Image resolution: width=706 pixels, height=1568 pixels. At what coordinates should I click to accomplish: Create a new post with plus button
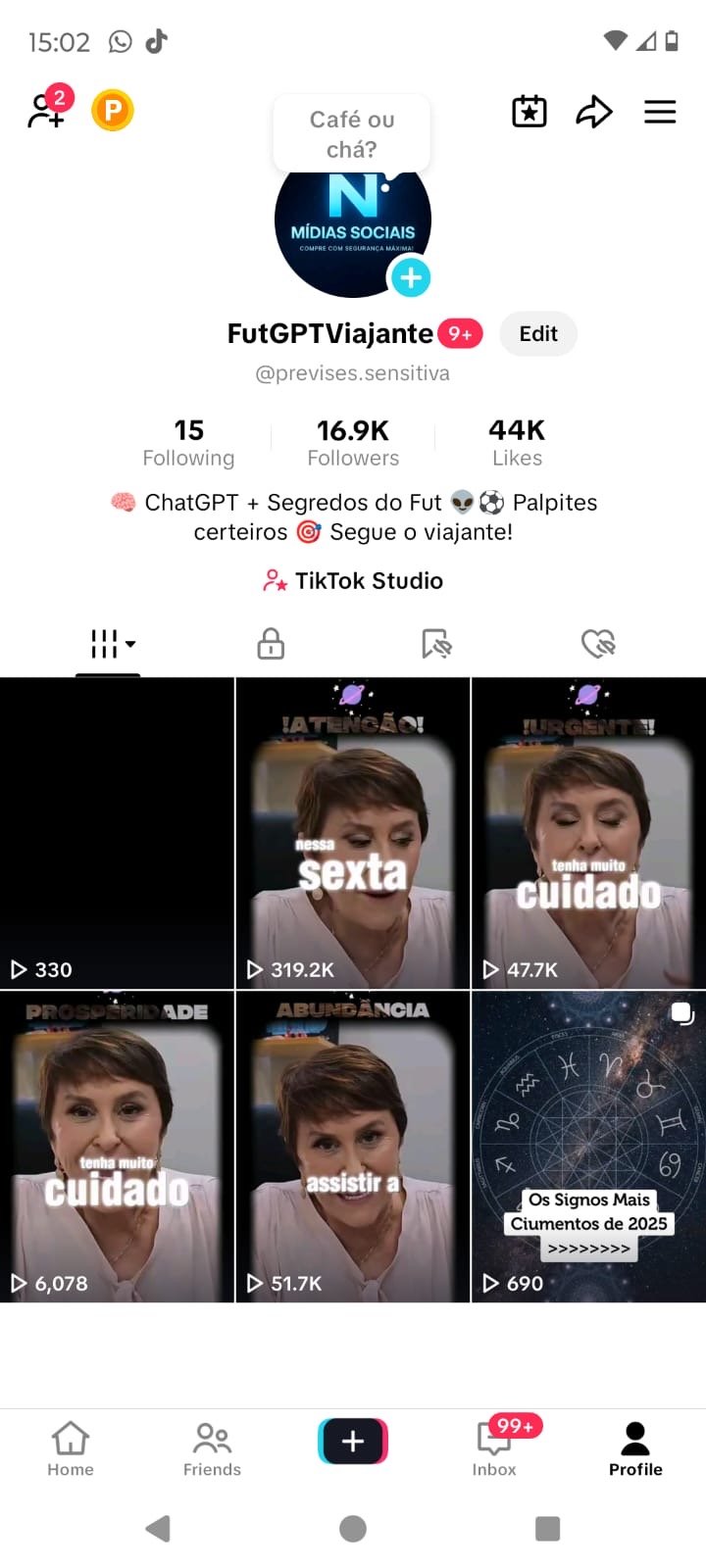tap(353, 1442)
